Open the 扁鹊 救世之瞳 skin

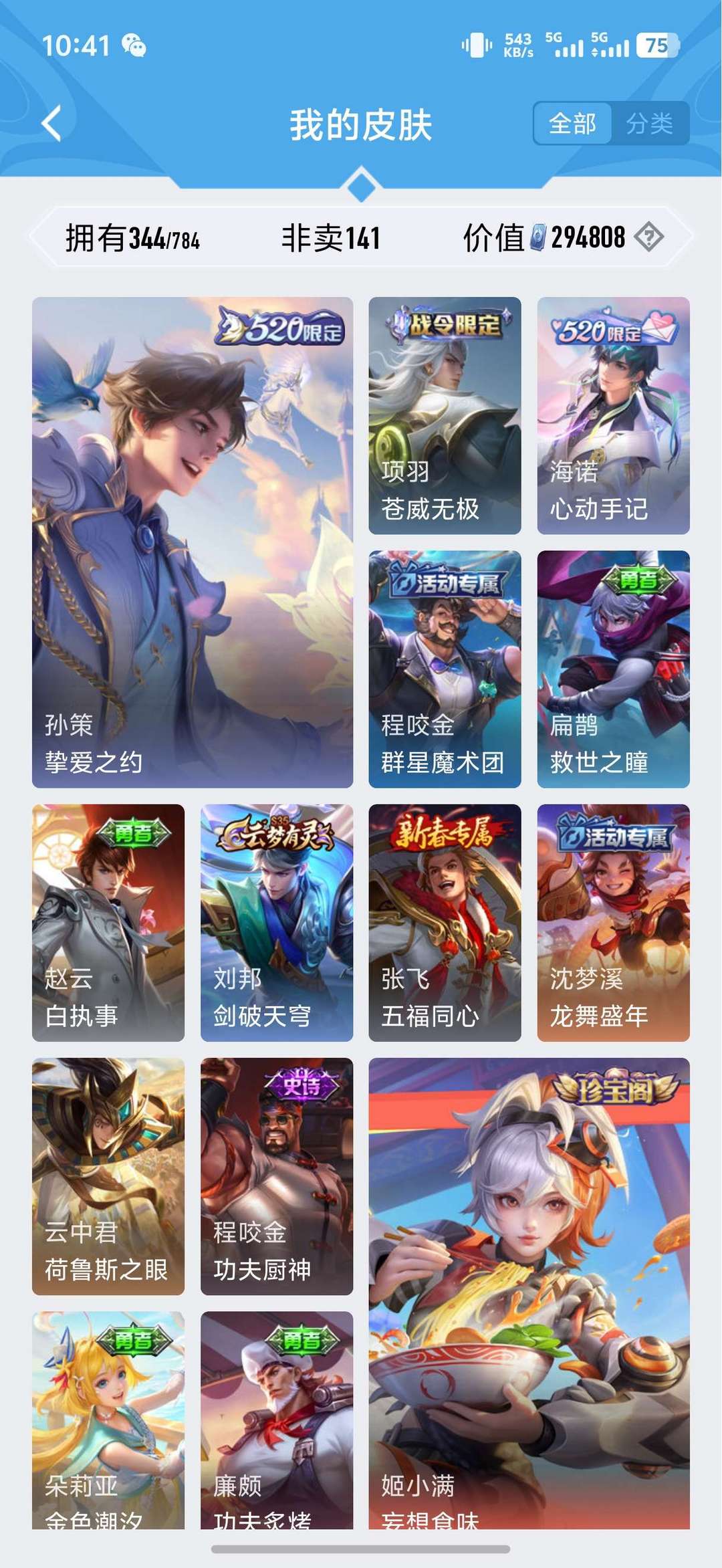click(x=613, y=669)
